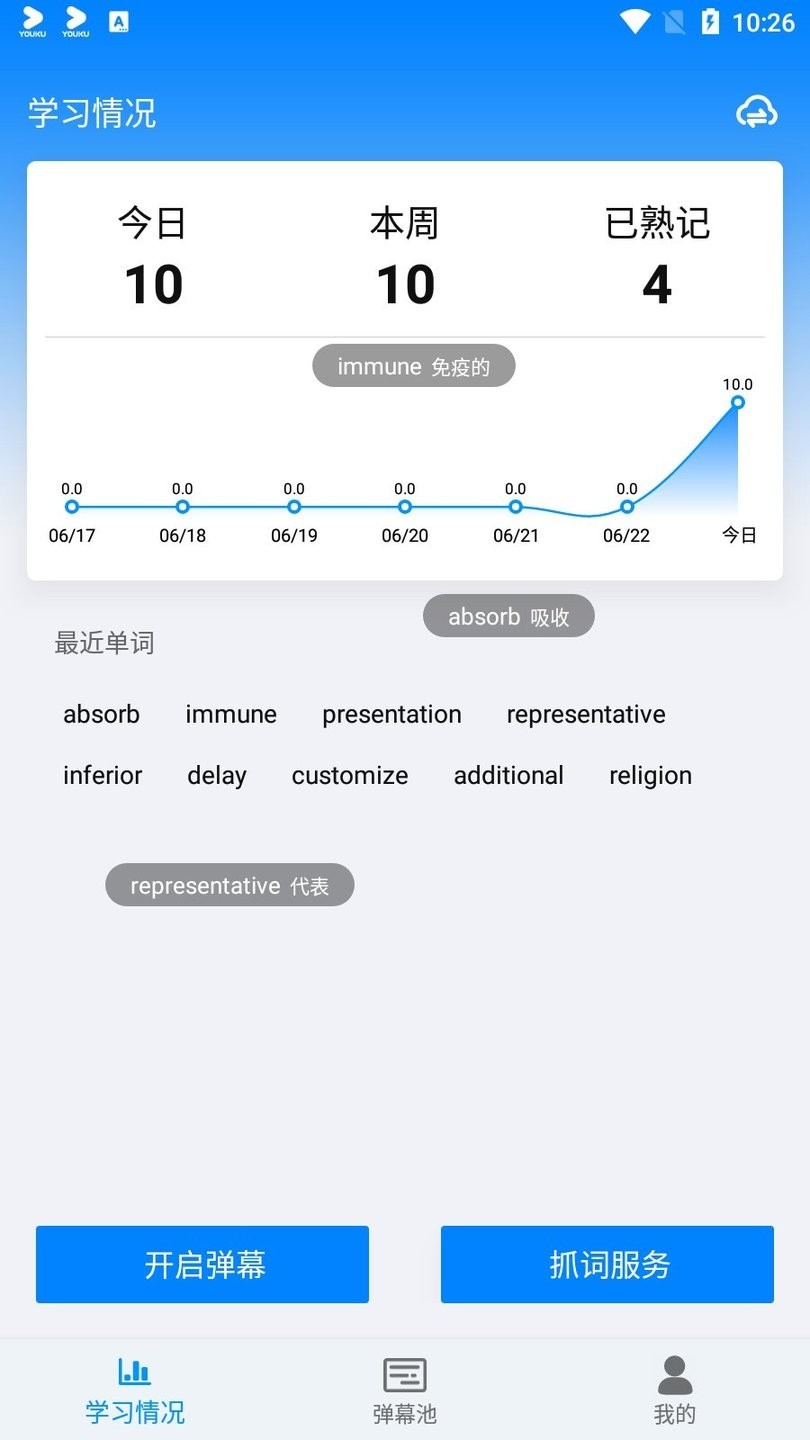Open the cloud download icon top right
Image resolution: width=810 pixels, height=1440 pixels.
[x=757, y=112]
